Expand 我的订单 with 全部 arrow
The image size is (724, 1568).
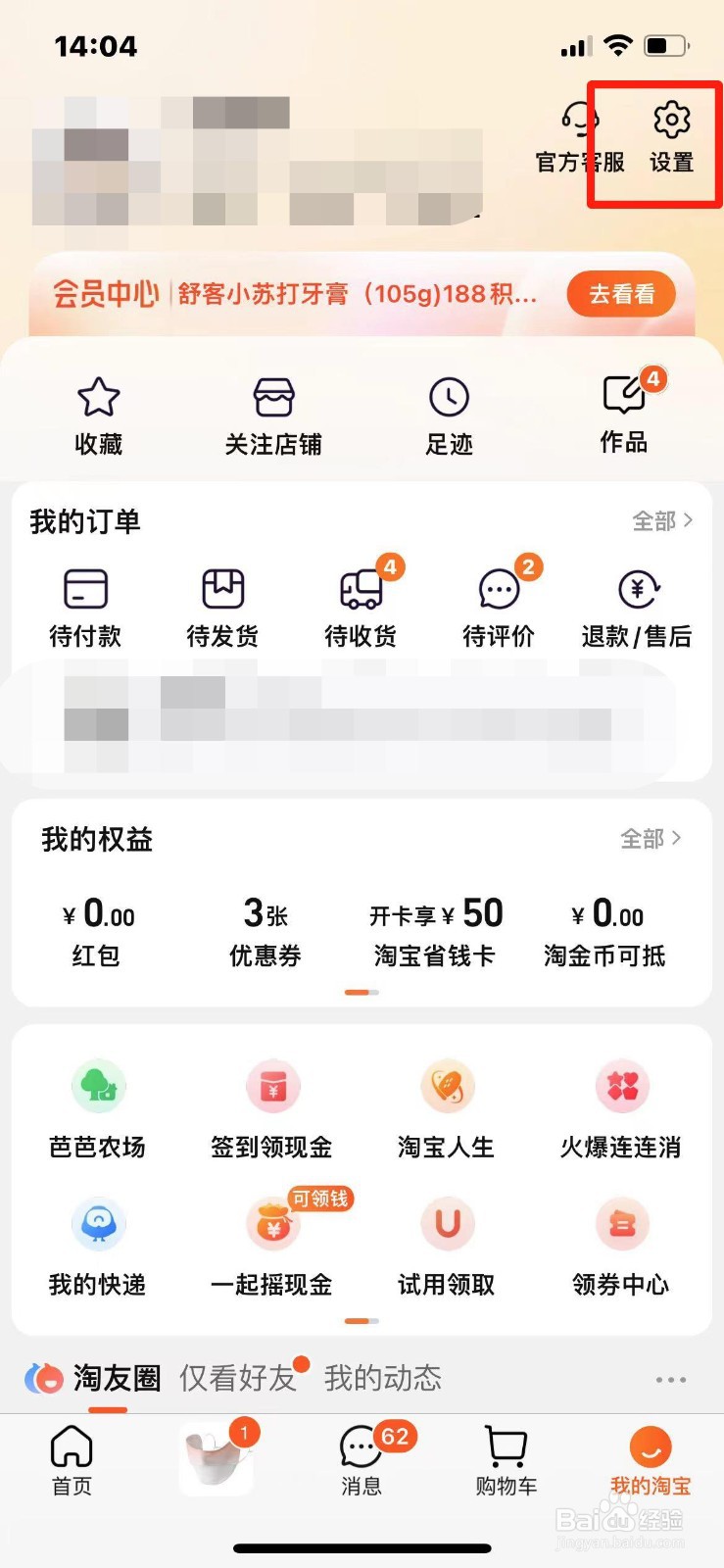tap(662, 521)
